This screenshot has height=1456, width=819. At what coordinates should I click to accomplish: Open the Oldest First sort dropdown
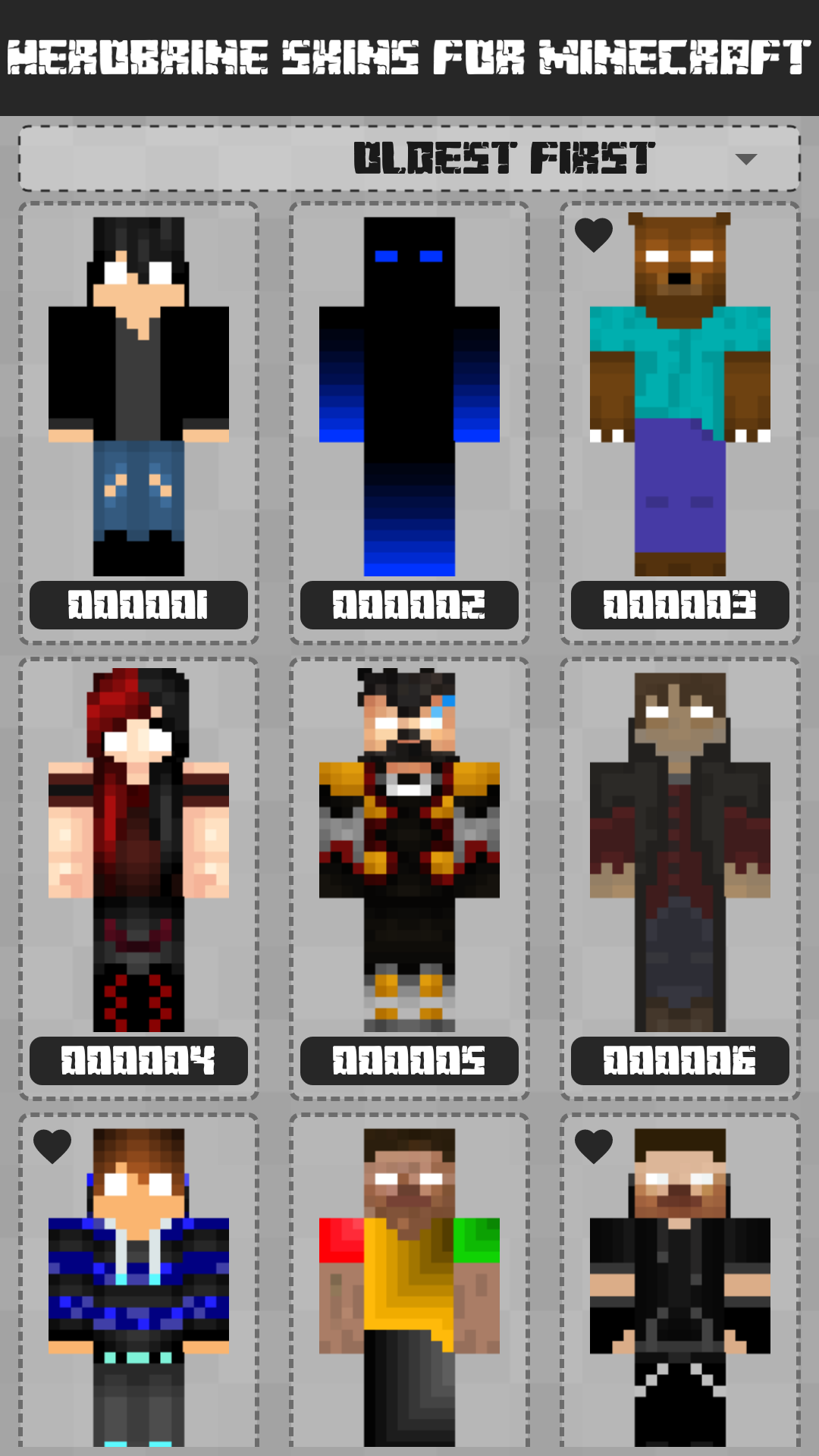pyautogui.click(x=409, y=158)
